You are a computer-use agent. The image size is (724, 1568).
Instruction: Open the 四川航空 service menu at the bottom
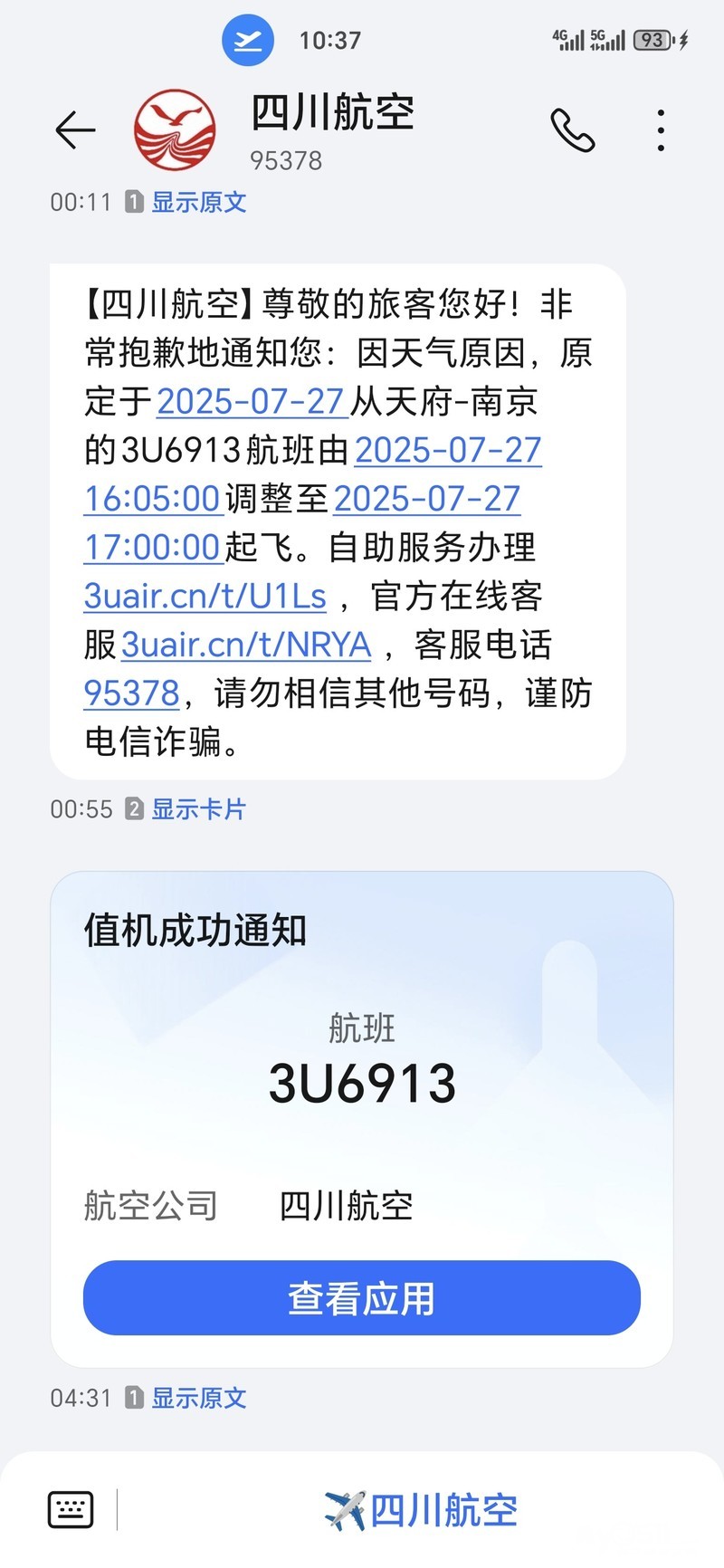coord(422,1510)
